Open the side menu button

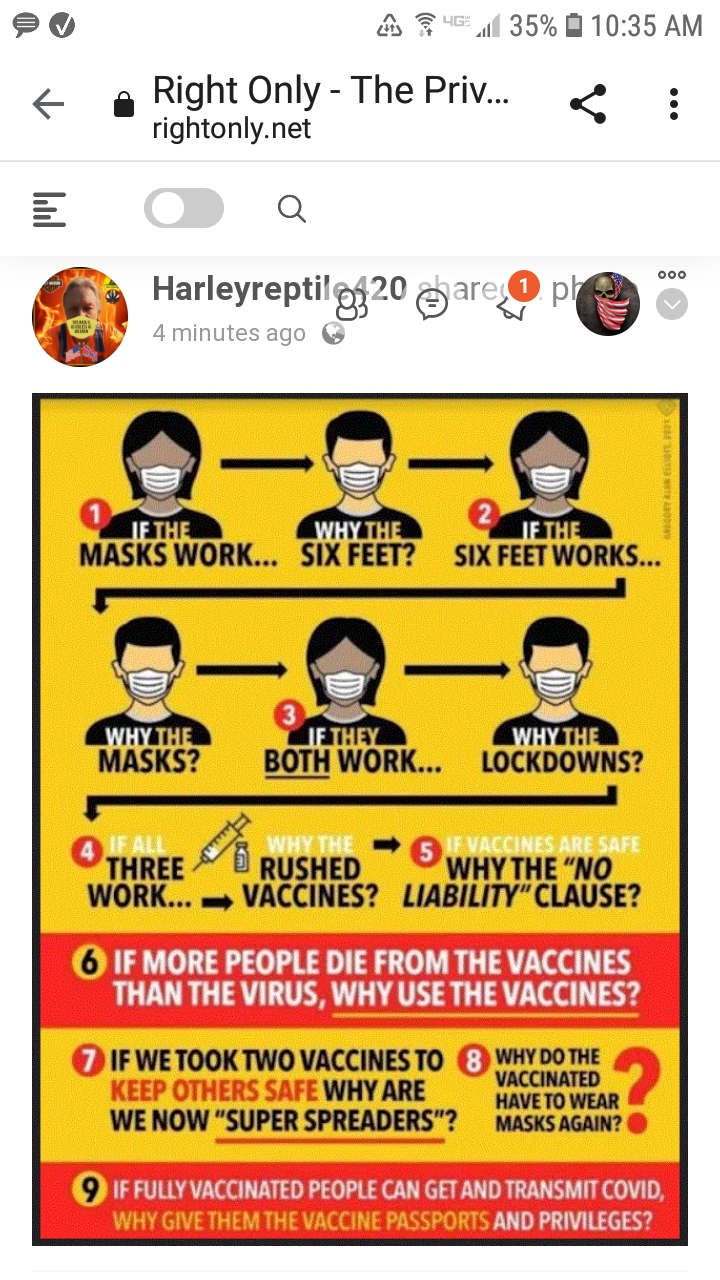(50, 209)
